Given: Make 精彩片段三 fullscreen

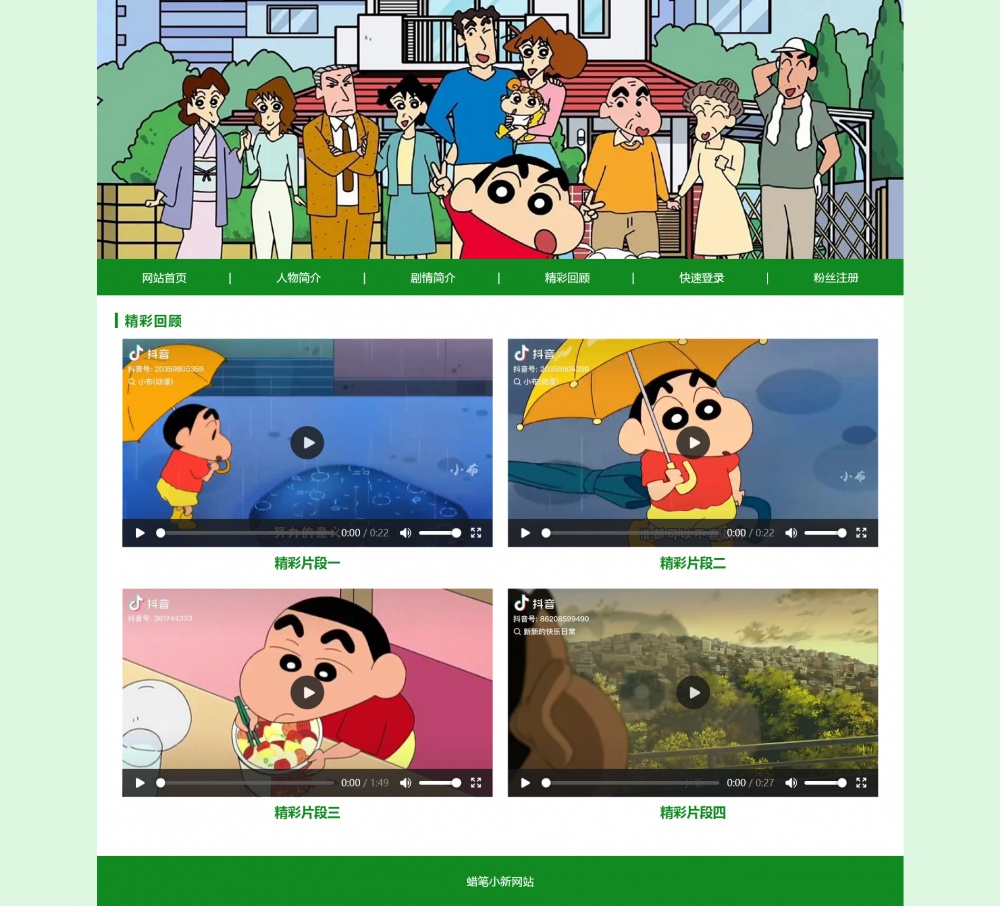Looking at the screenshot, I should pos(476,783).
